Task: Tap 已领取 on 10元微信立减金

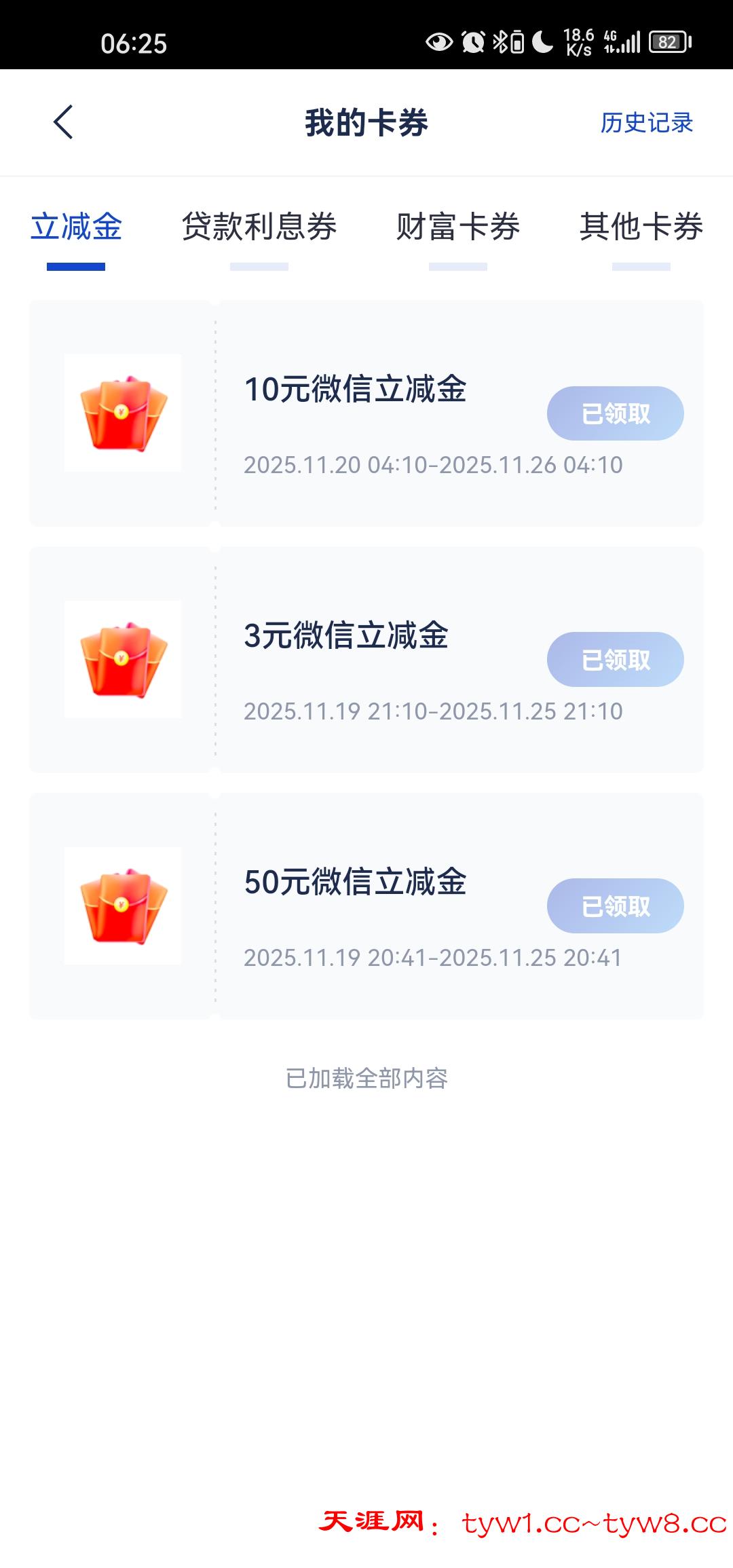Action: [x=615, y=413]
